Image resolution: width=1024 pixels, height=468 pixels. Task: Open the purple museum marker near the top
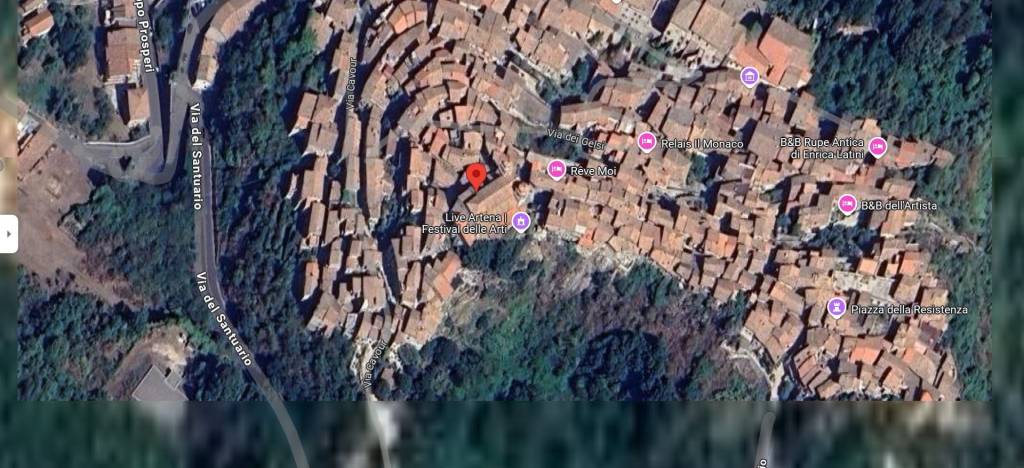click(749, 76)
